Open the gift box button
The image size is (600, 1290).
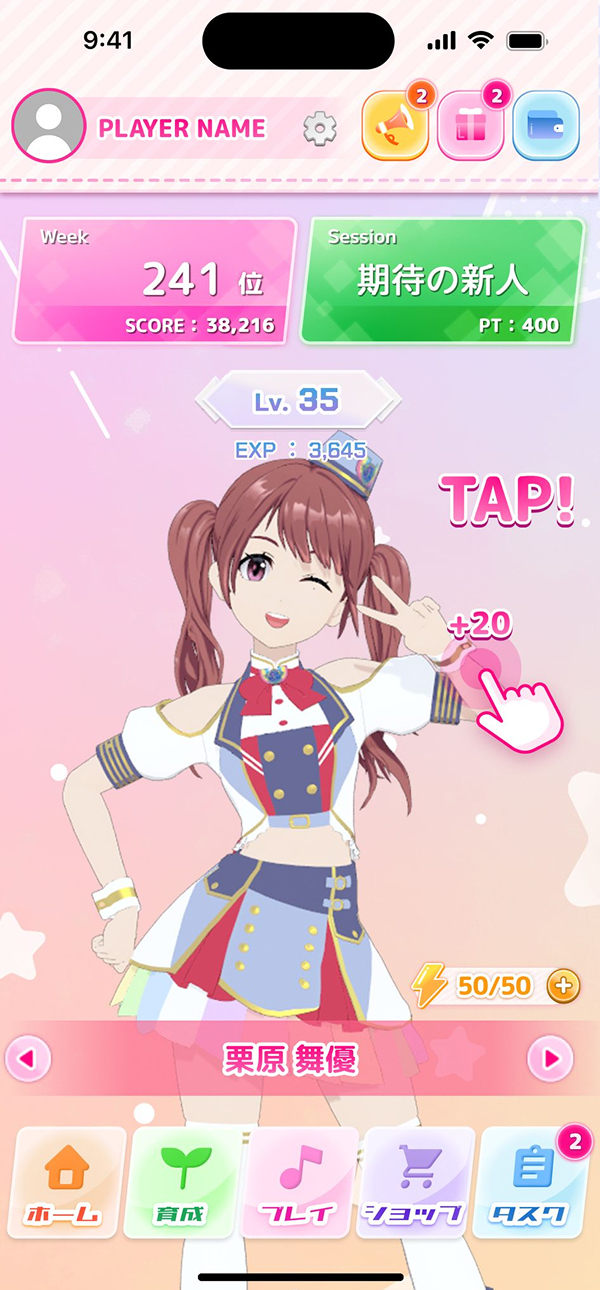(471, 126)
